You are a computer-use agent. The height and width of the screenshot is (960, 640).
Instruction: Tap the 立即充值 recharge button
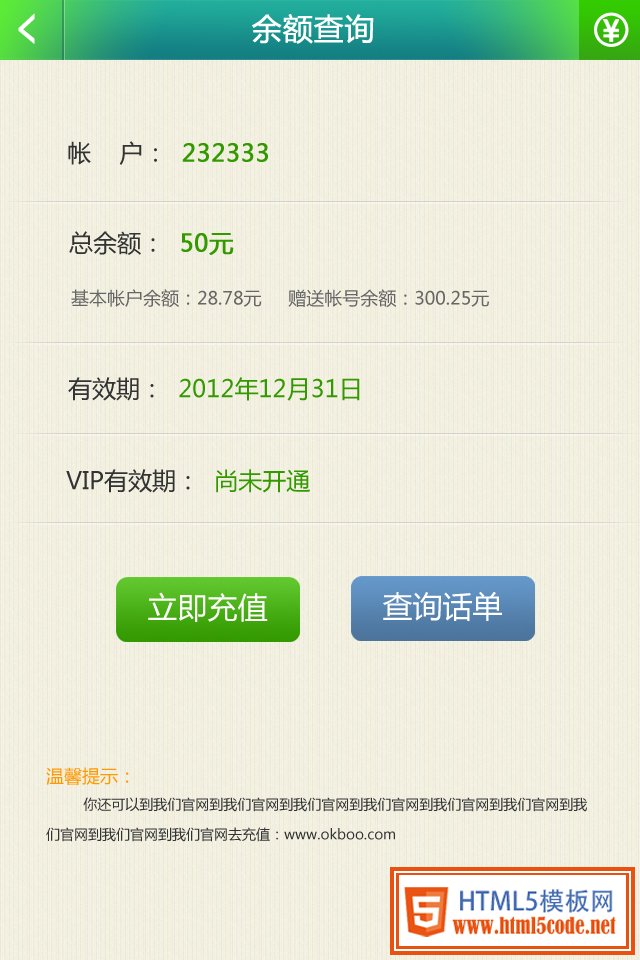click(208, 609)
